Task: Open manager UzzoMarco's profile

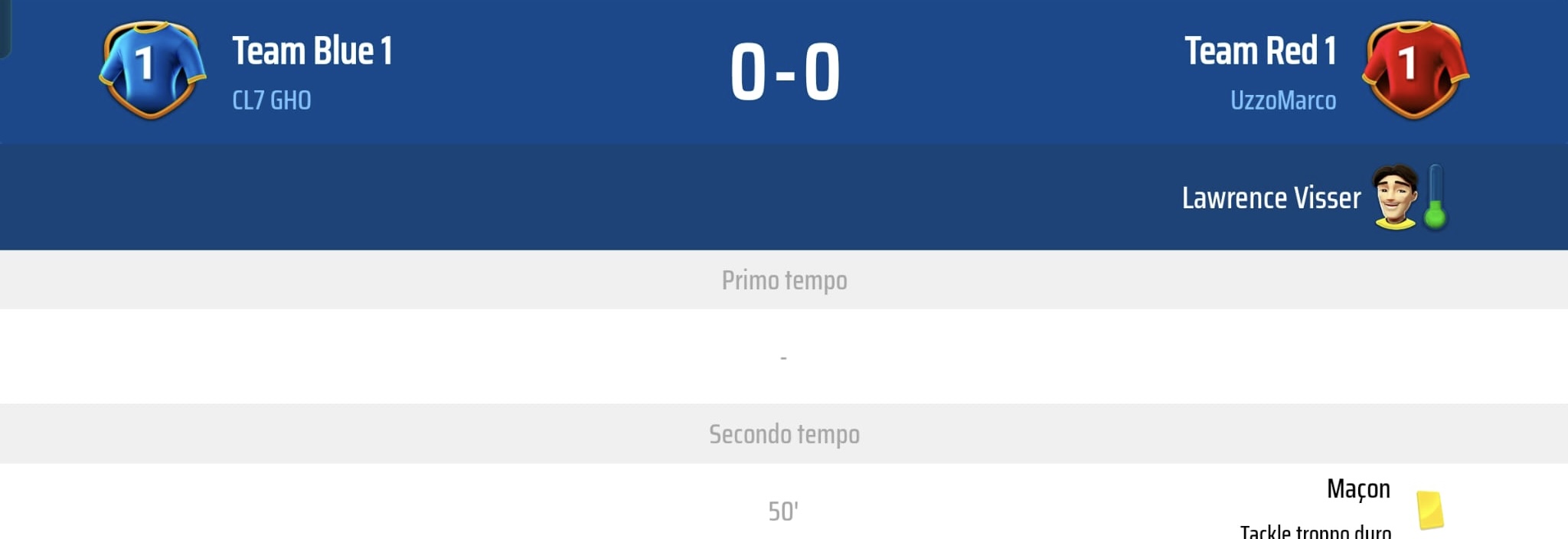Action: pos(1282,100)
